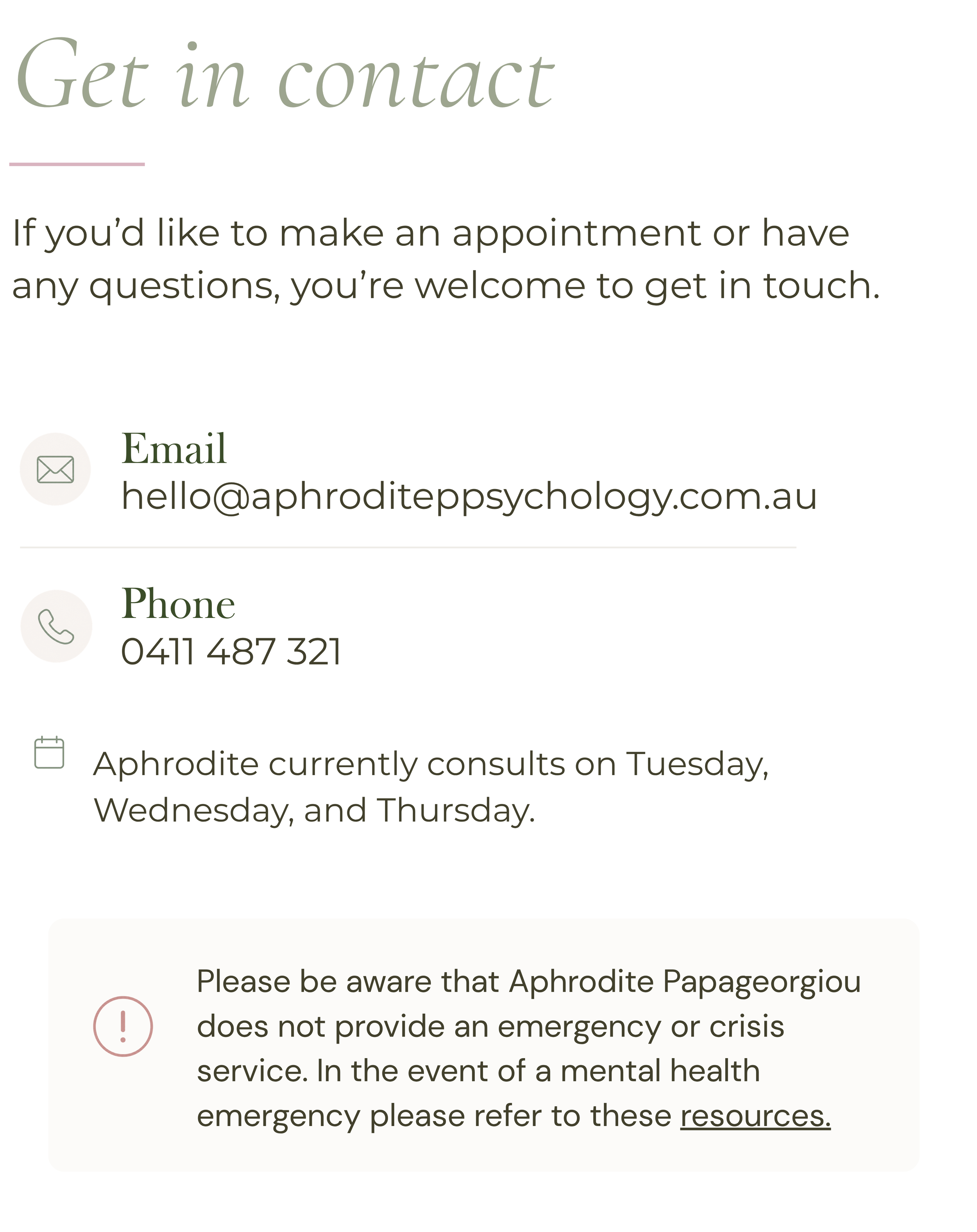Viewport: 977px width, 1232px height.
Task: Open the underlined resources link
Action: coord(755,1116)
